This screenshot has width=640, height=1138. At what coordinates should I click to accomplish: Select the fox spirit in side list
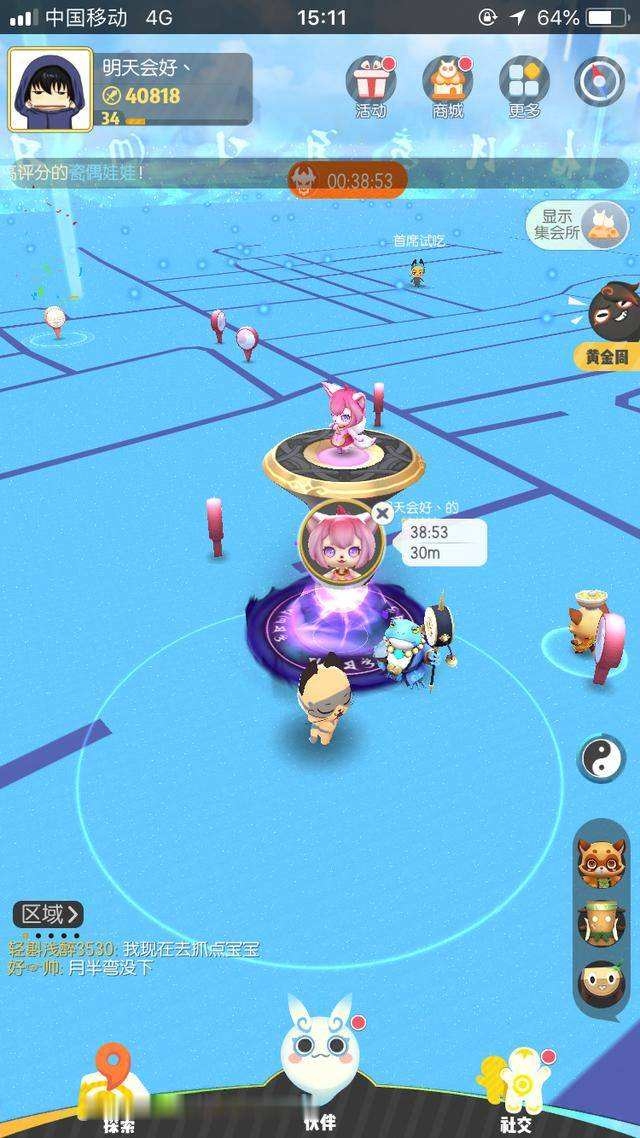click(601, 864)
